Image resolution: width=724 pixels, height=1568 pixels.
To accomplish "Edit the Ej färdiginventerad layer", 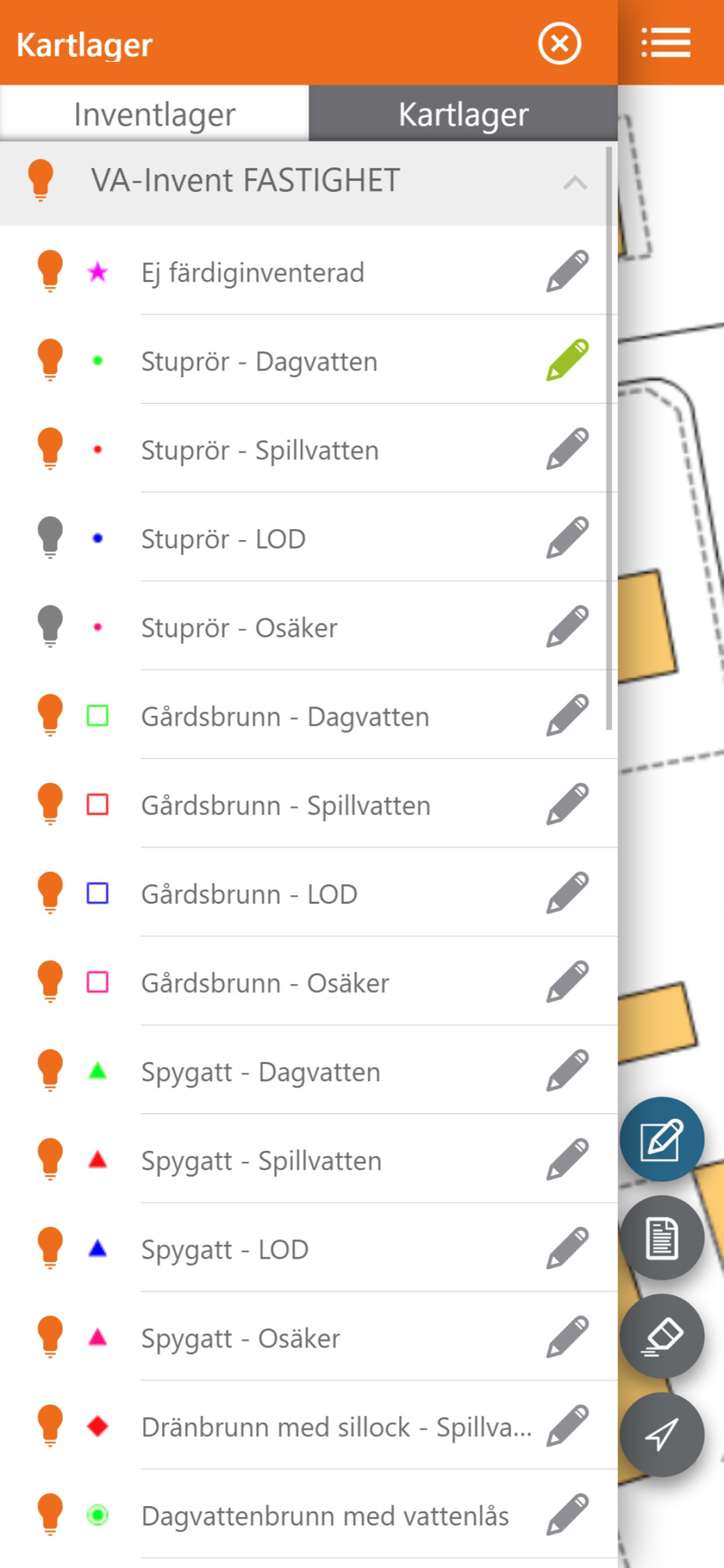I will point(567,271).
